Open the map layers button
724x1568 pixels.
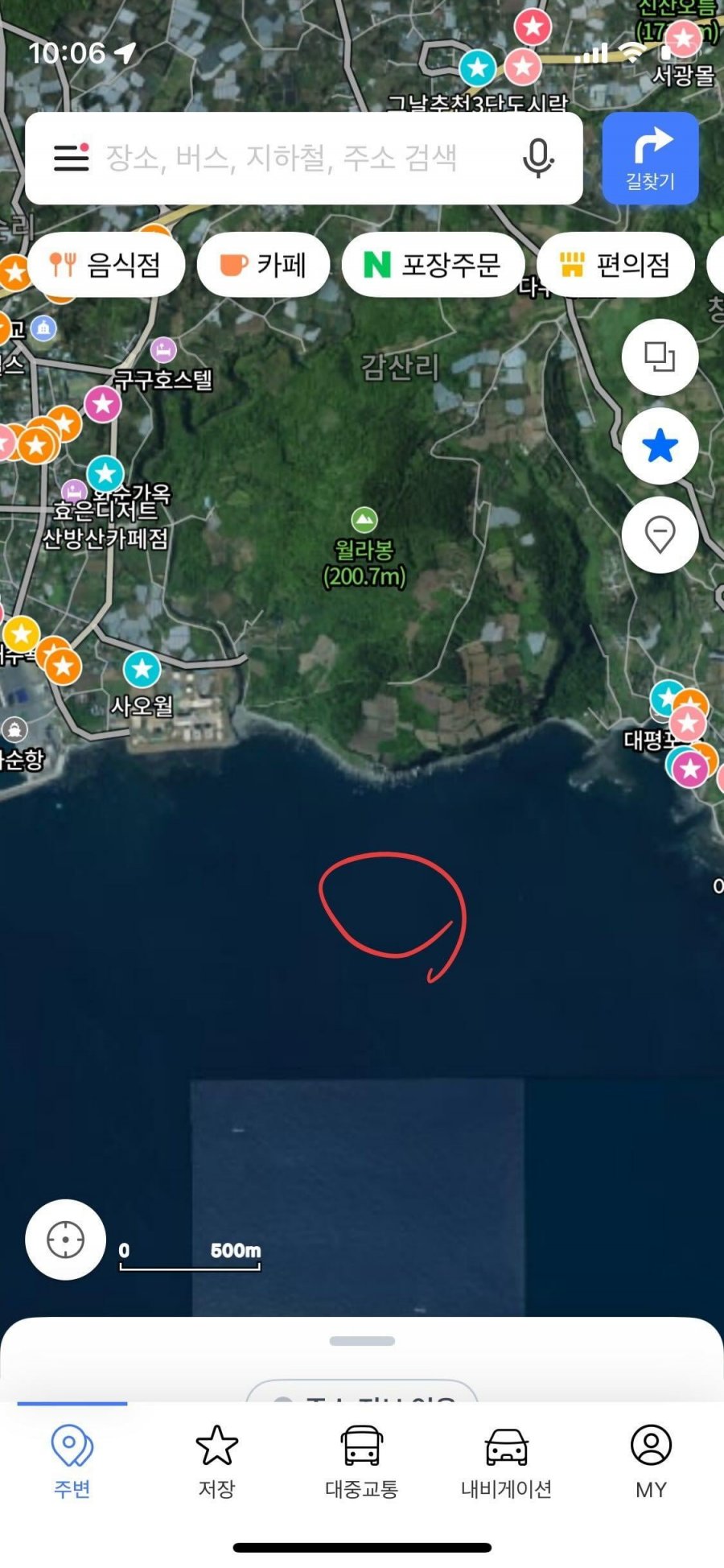[x=660, y=357]
